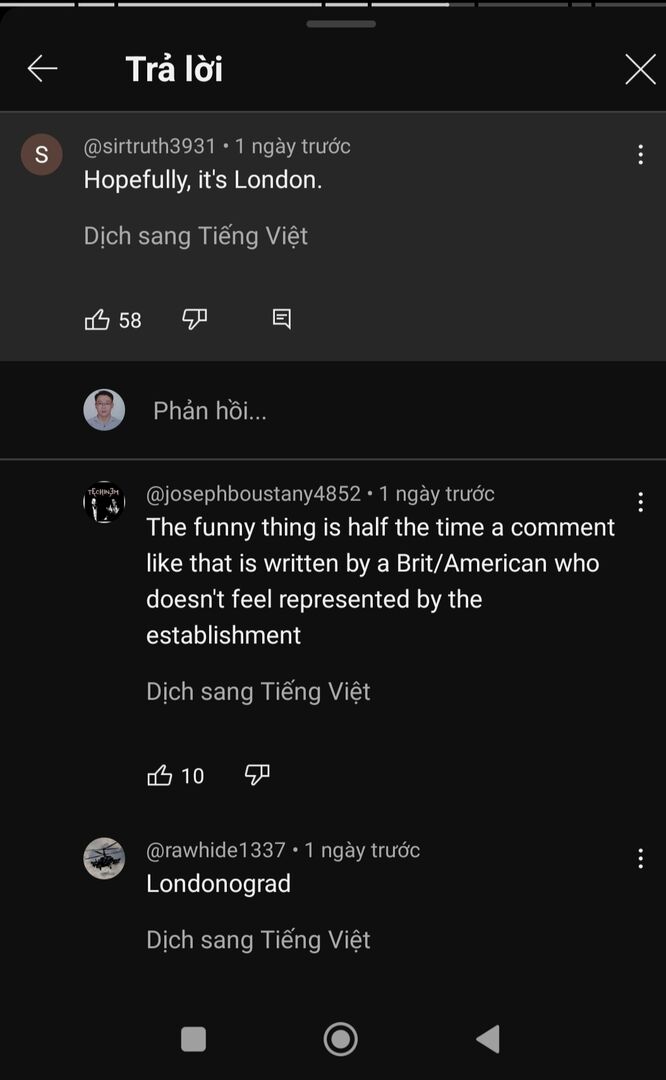Close the replies panel

pos(640,69)
